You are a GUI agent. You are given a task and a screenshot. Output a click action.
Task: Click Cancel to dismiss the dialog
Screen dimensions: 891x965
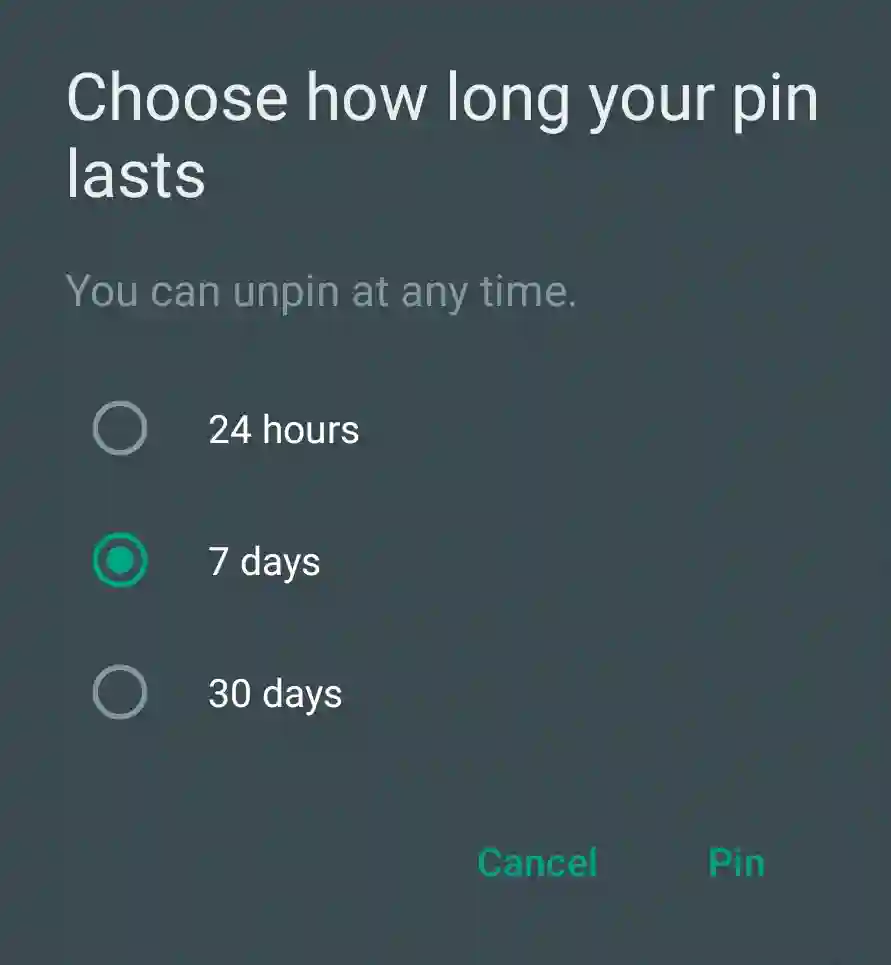pyautogui.click(x=538, y=862)
